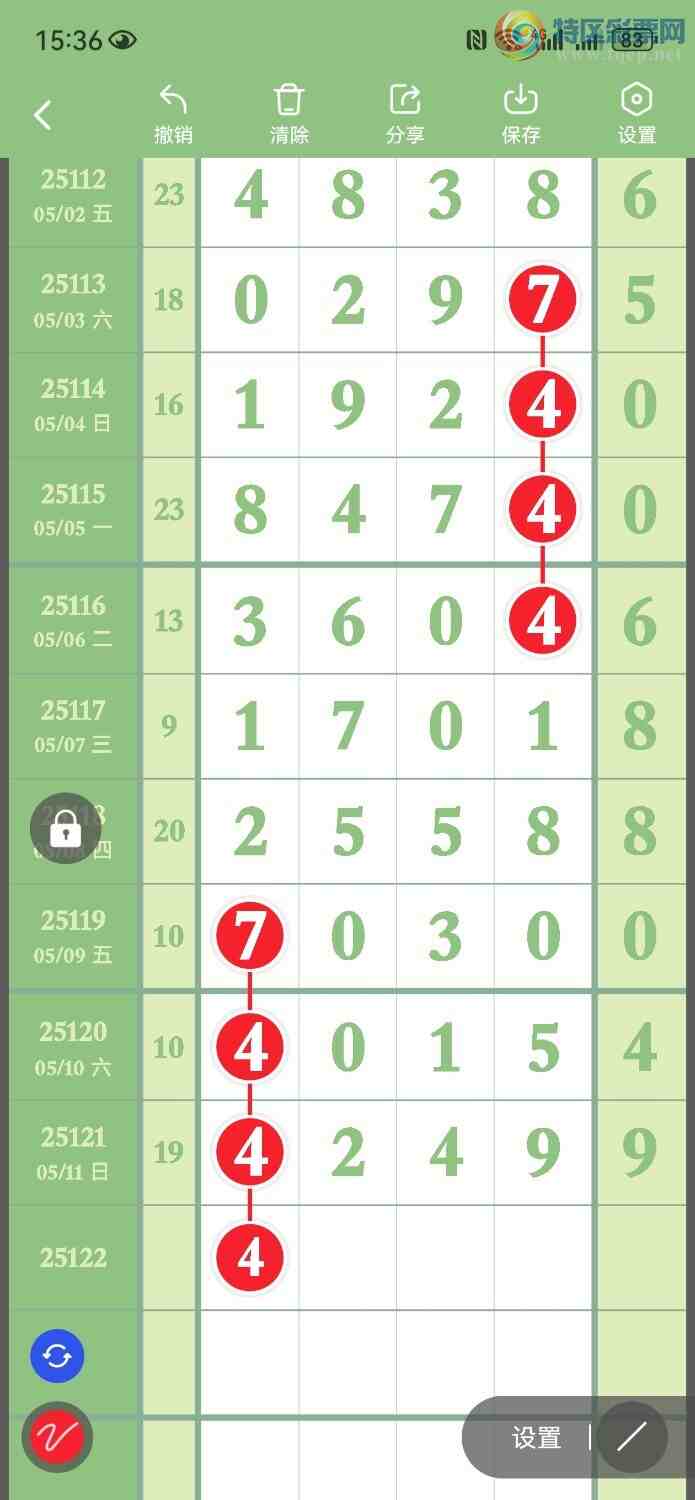This screenshot has height=1500, width=695.
Task: Share the chart via 分享
Action: pyautogui.click(x=405, y=114)
